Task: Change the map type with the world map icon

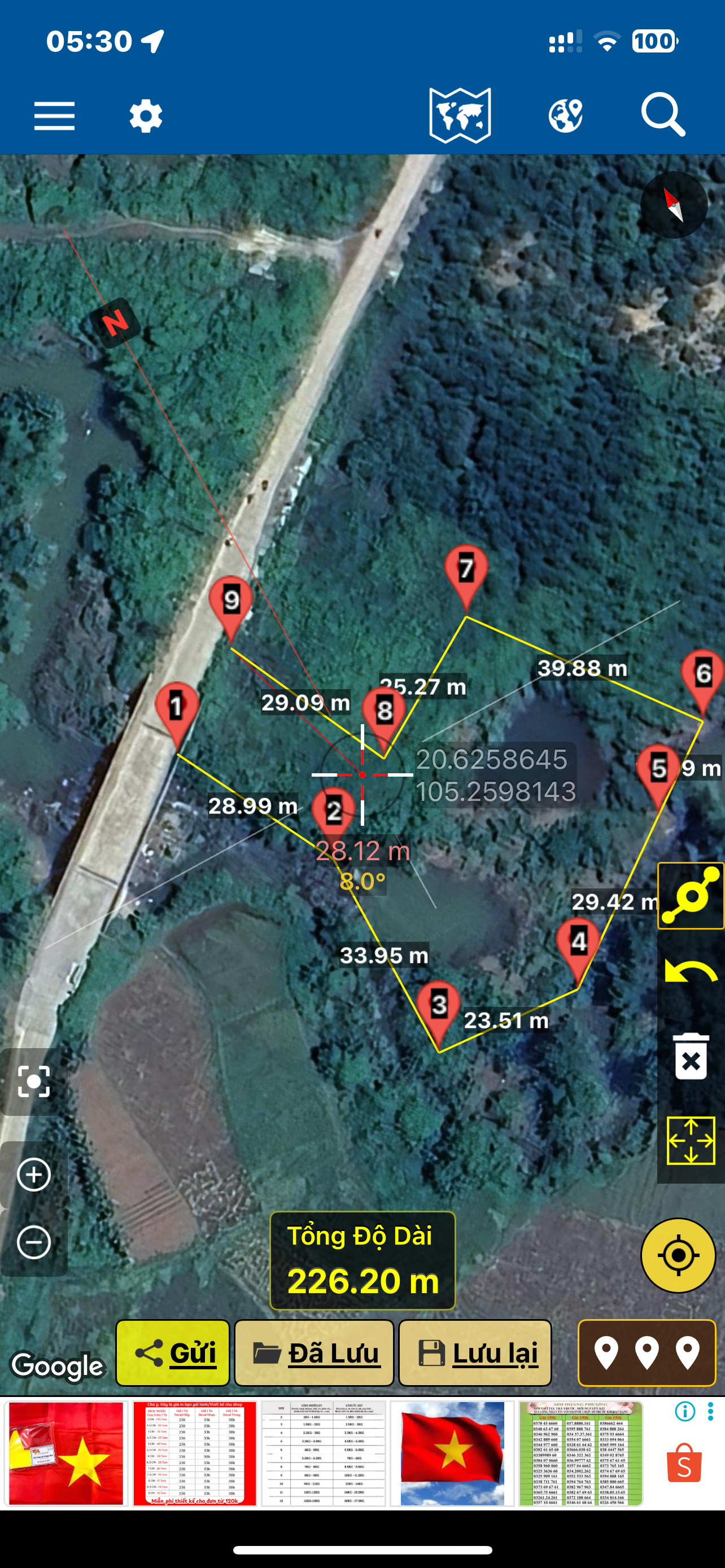Action: [460, 115]
